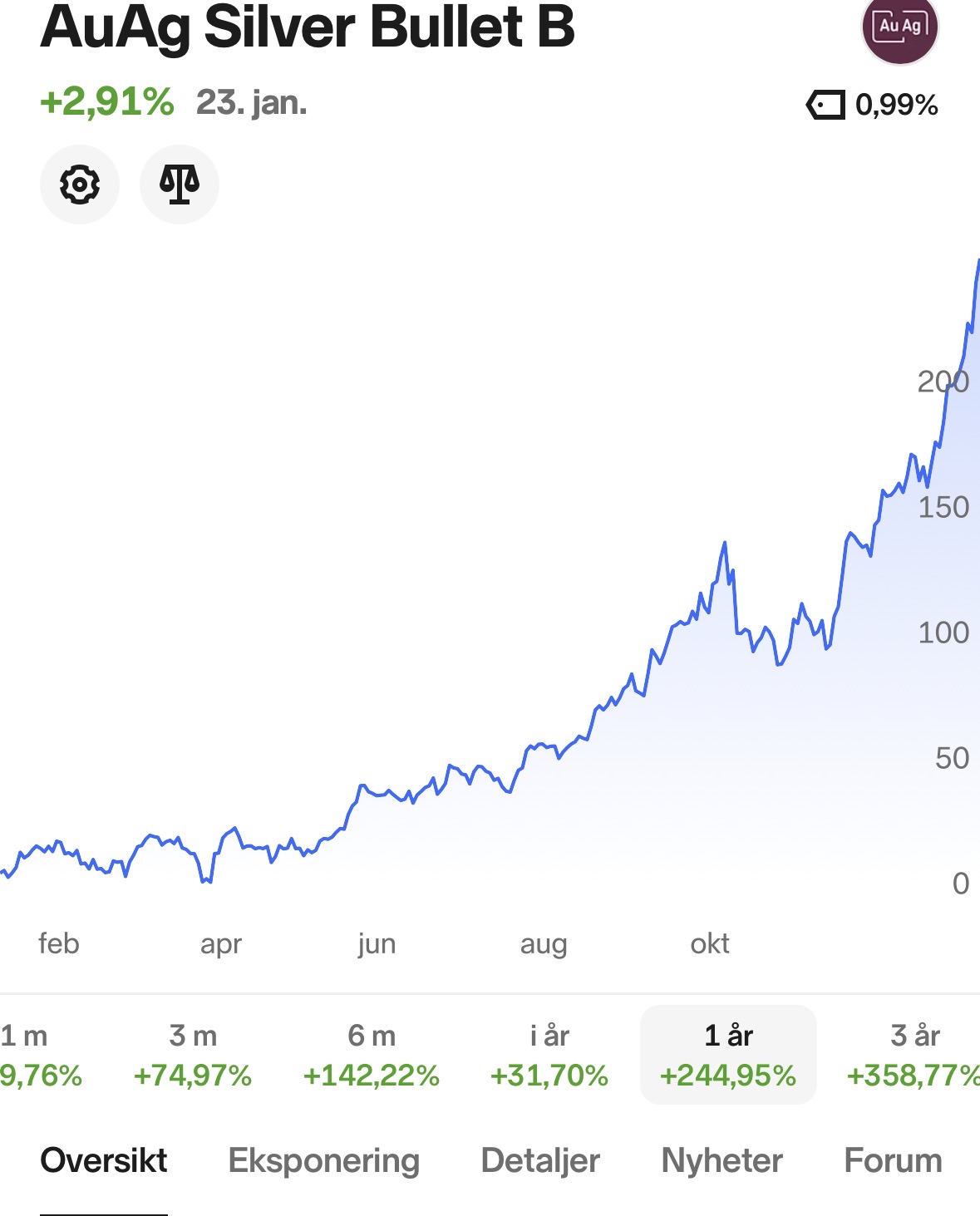Open the Forum tab
980x1216 pixels.
pos(894,1160)
